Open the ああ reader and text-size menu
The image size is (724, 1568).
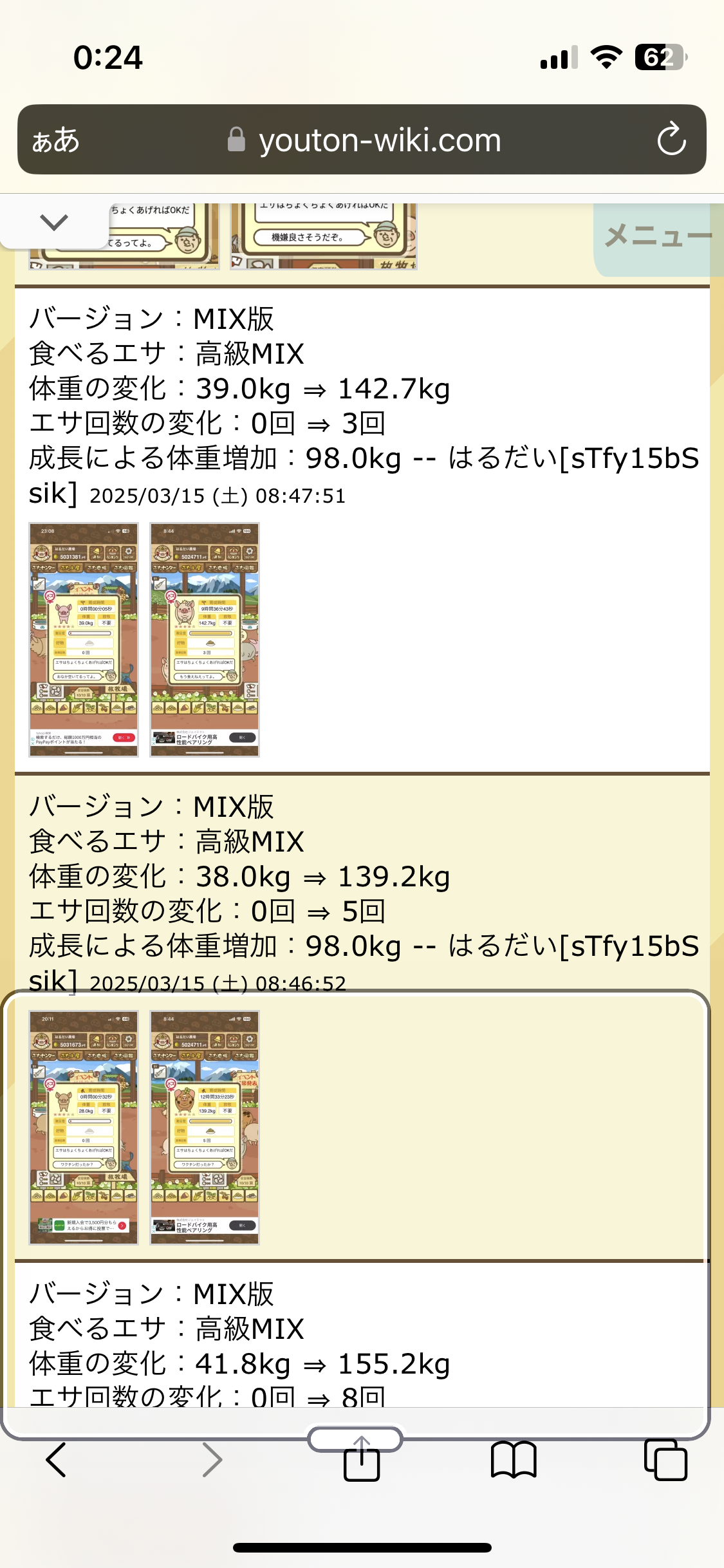click(x=56, y=140)
